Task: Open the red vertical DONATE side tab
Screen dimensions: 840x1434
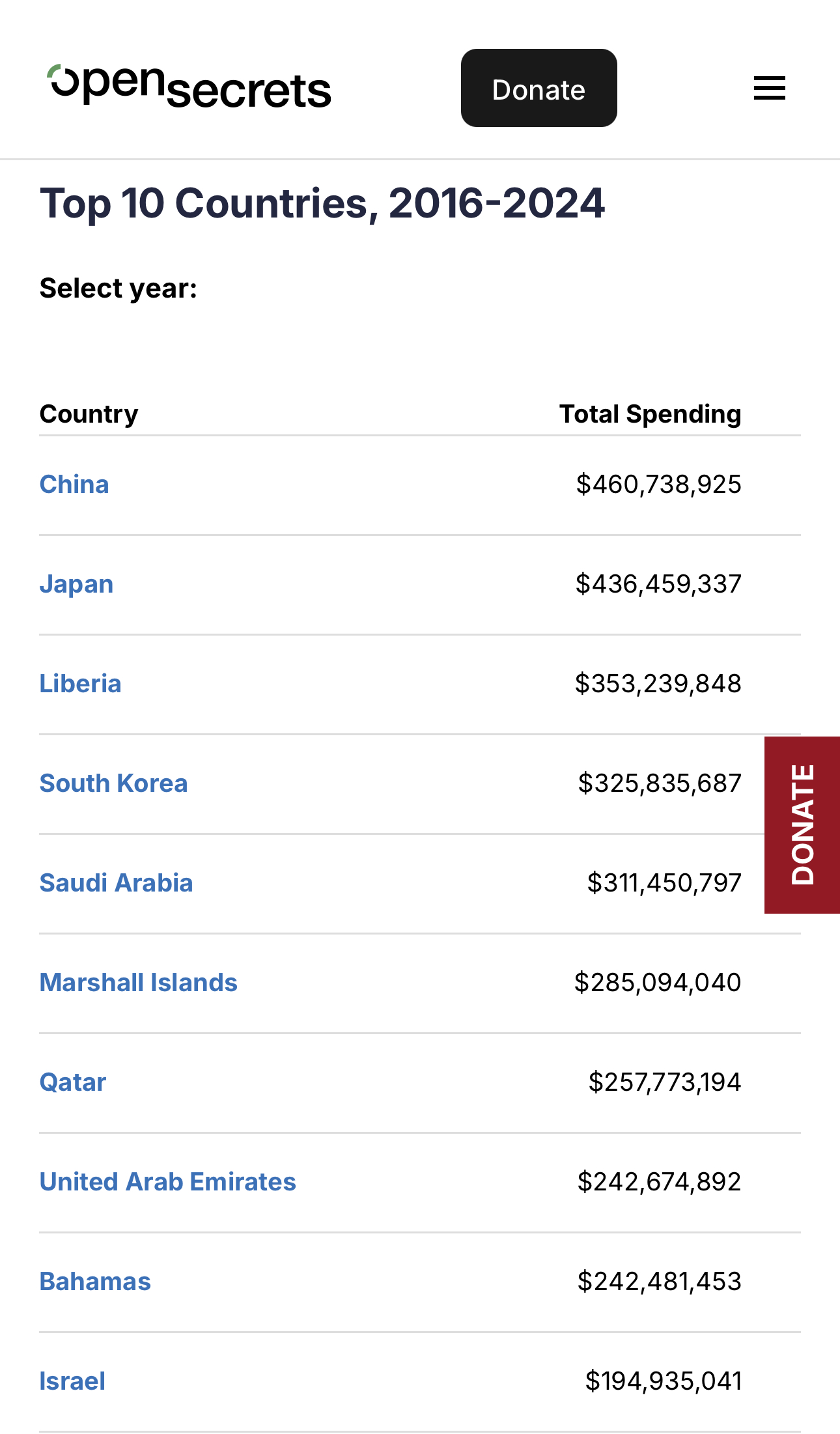Action: click(x=802, y=824)
